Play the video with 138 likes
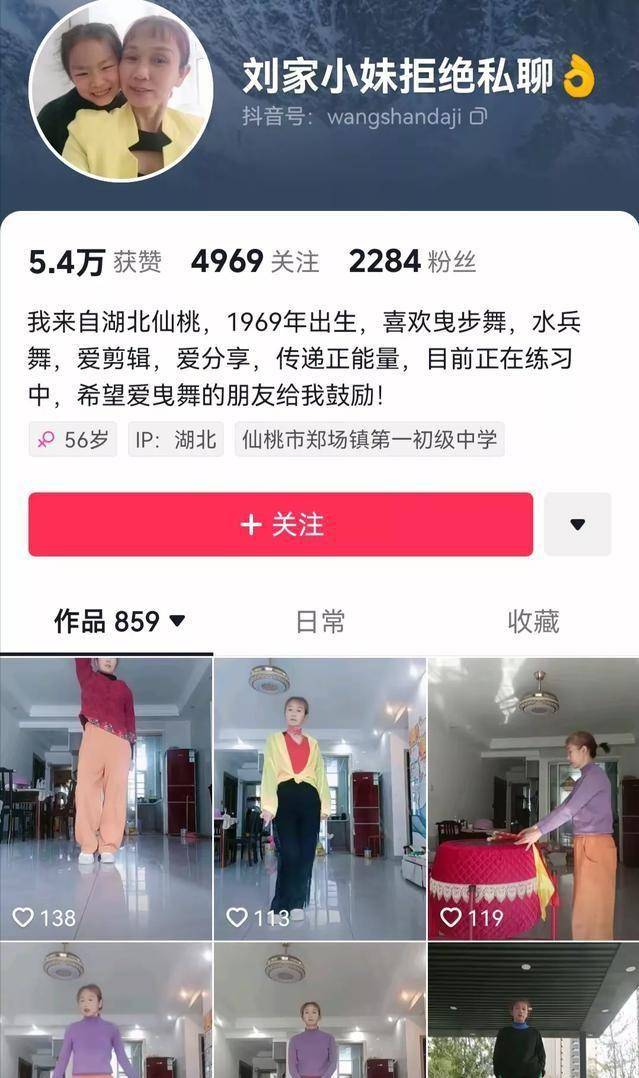Viewport: 639px width, 1078px height. (106, 798)
